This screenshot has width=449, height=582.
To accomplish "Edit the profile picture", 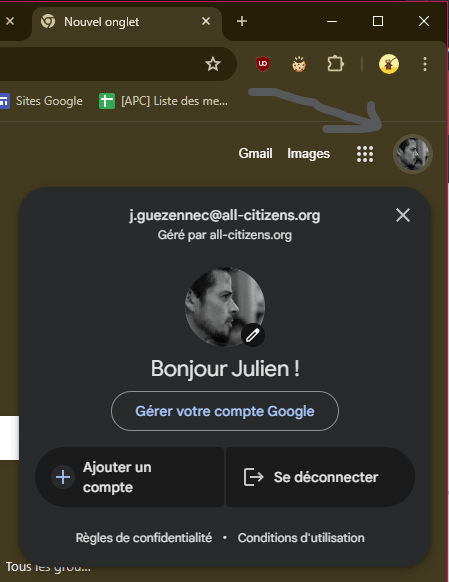I will (x=253, y=336).
